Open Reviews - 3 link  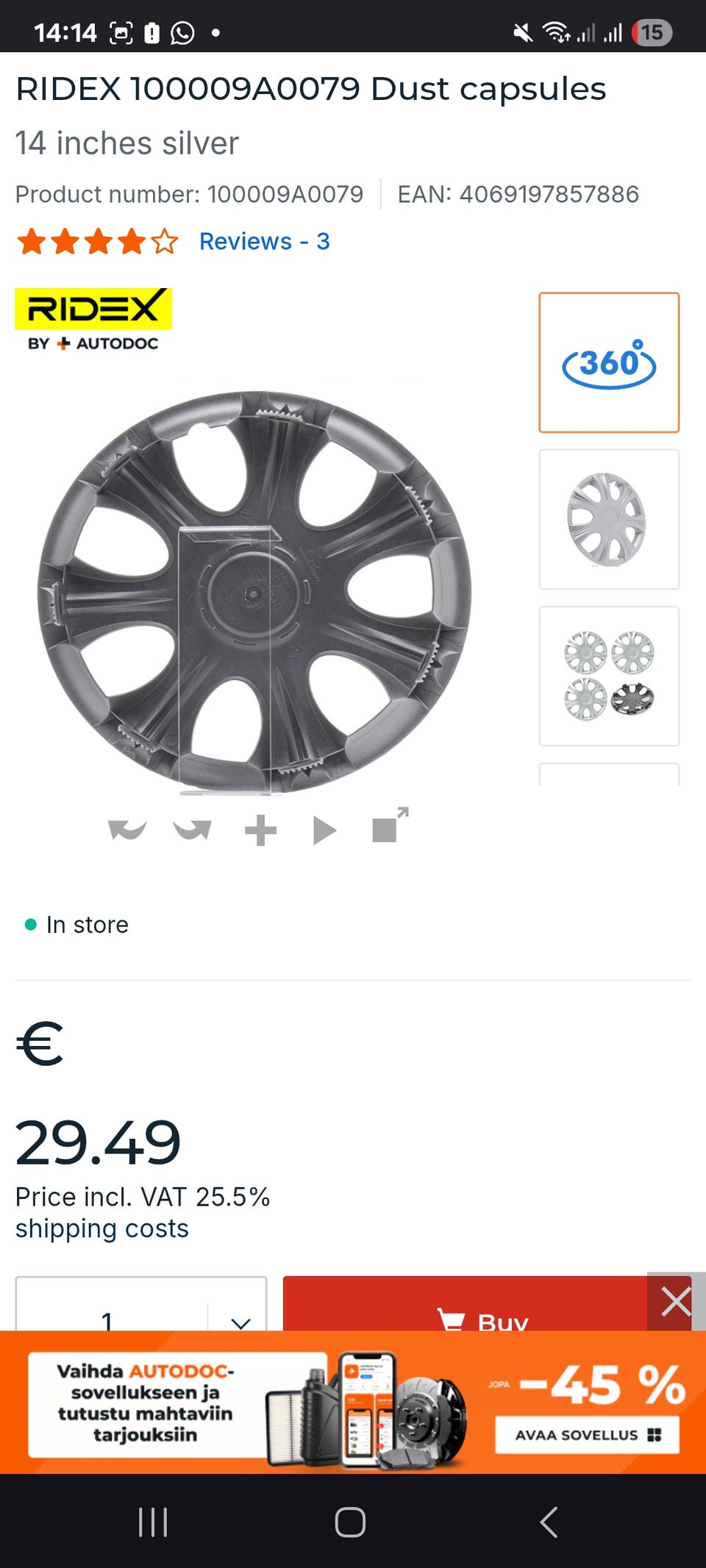(x=264, y=241)
